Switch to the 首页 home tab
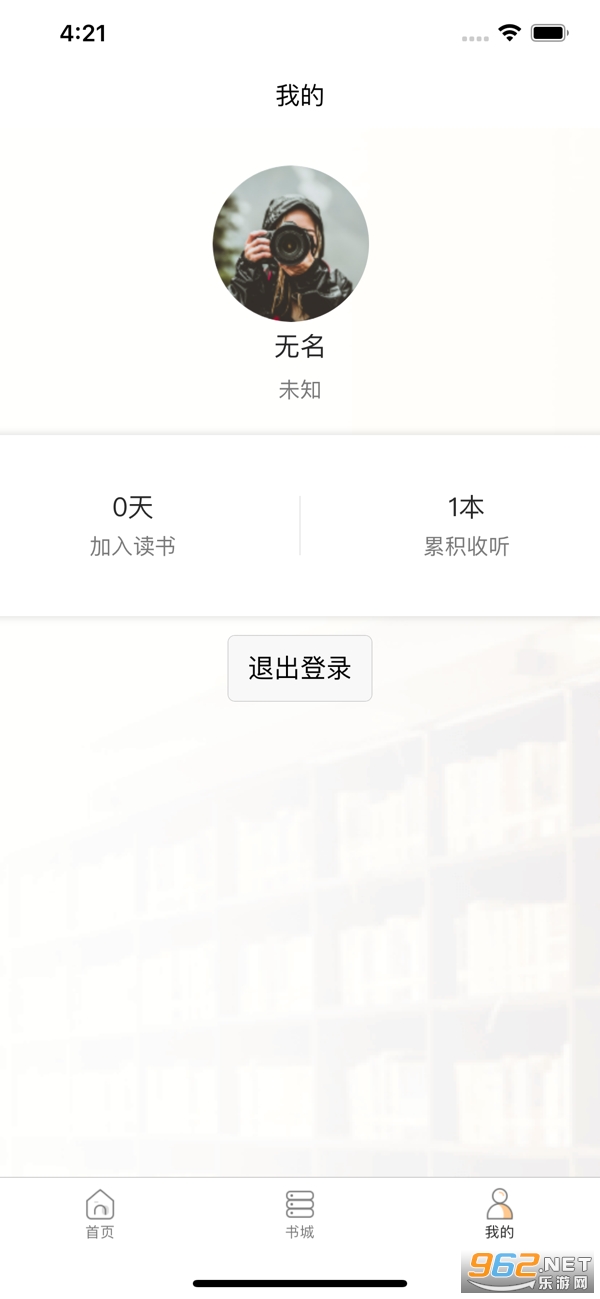The height and width of the screenshot is (1299, 600). pos(100,1214)
